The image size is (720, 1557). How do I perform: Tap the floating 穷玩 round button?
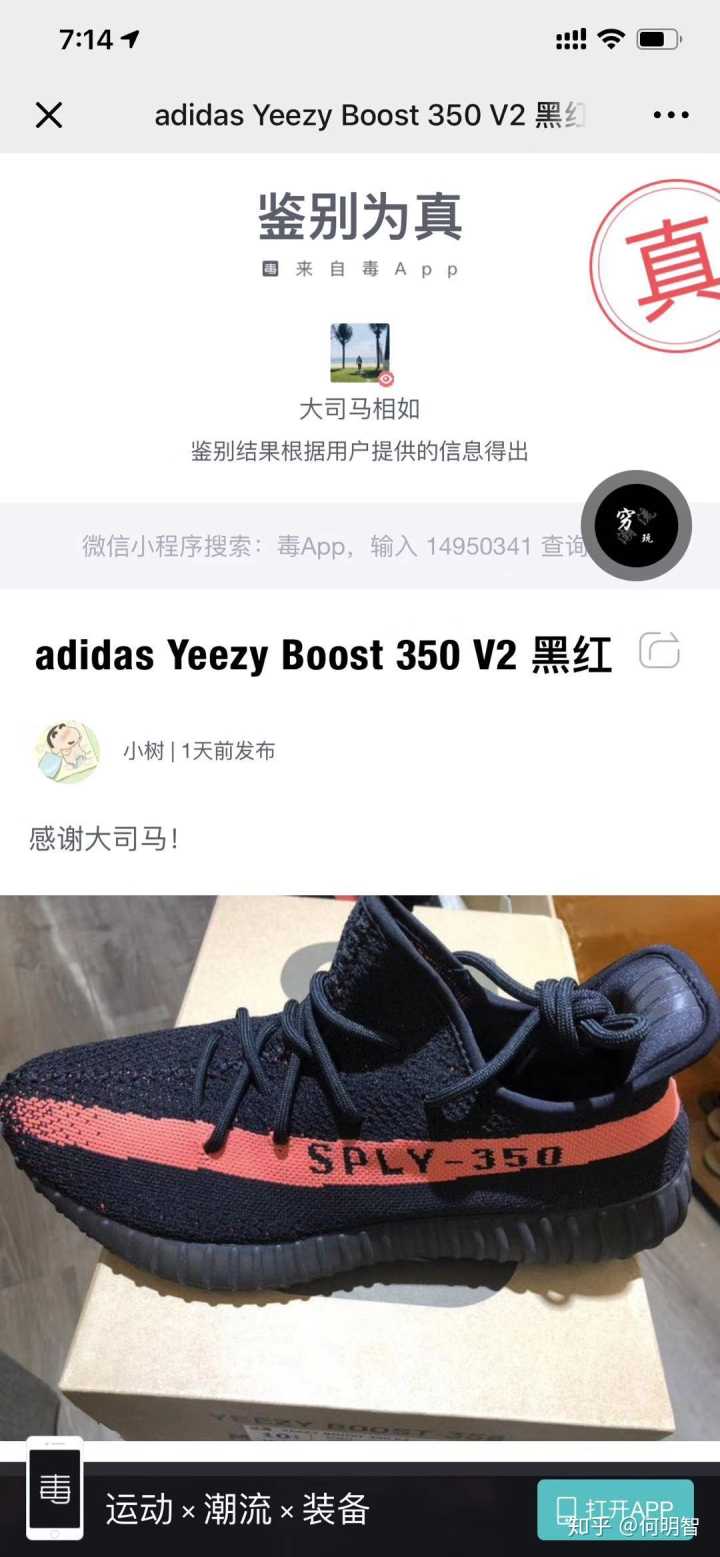[636, 525]
